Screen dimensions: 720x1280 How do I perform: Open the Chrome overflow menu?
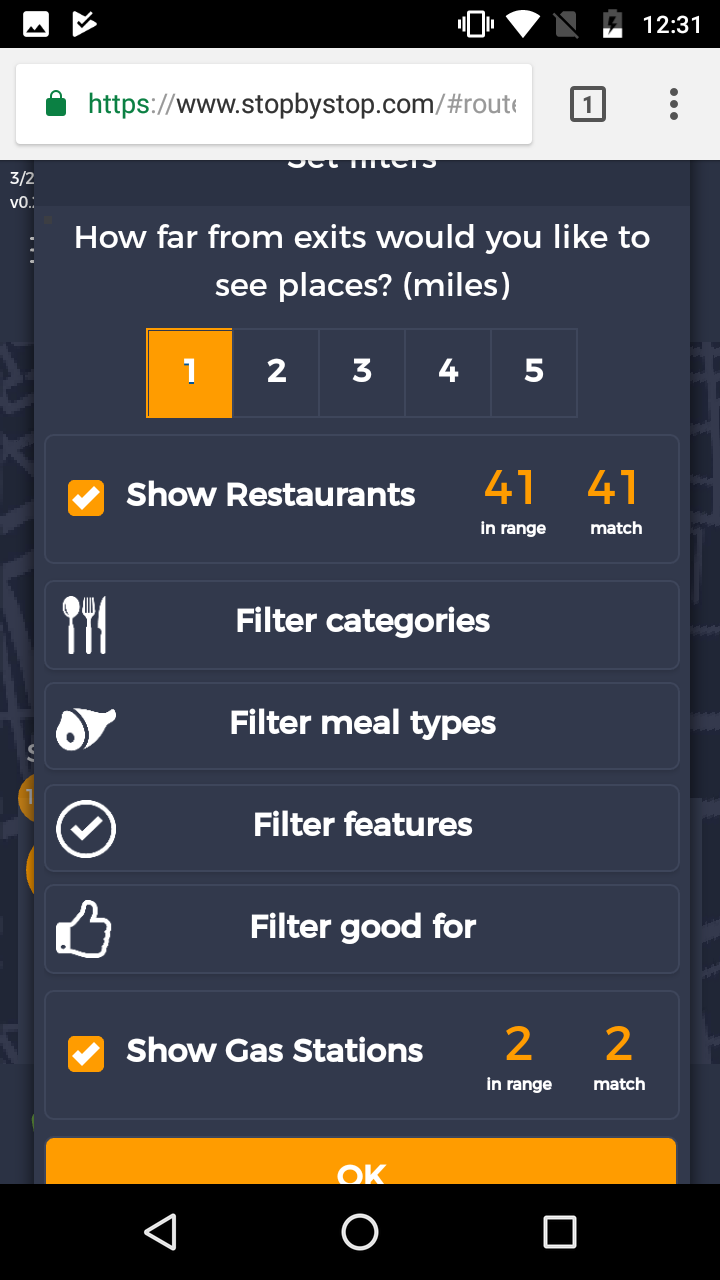pos(674,104)
